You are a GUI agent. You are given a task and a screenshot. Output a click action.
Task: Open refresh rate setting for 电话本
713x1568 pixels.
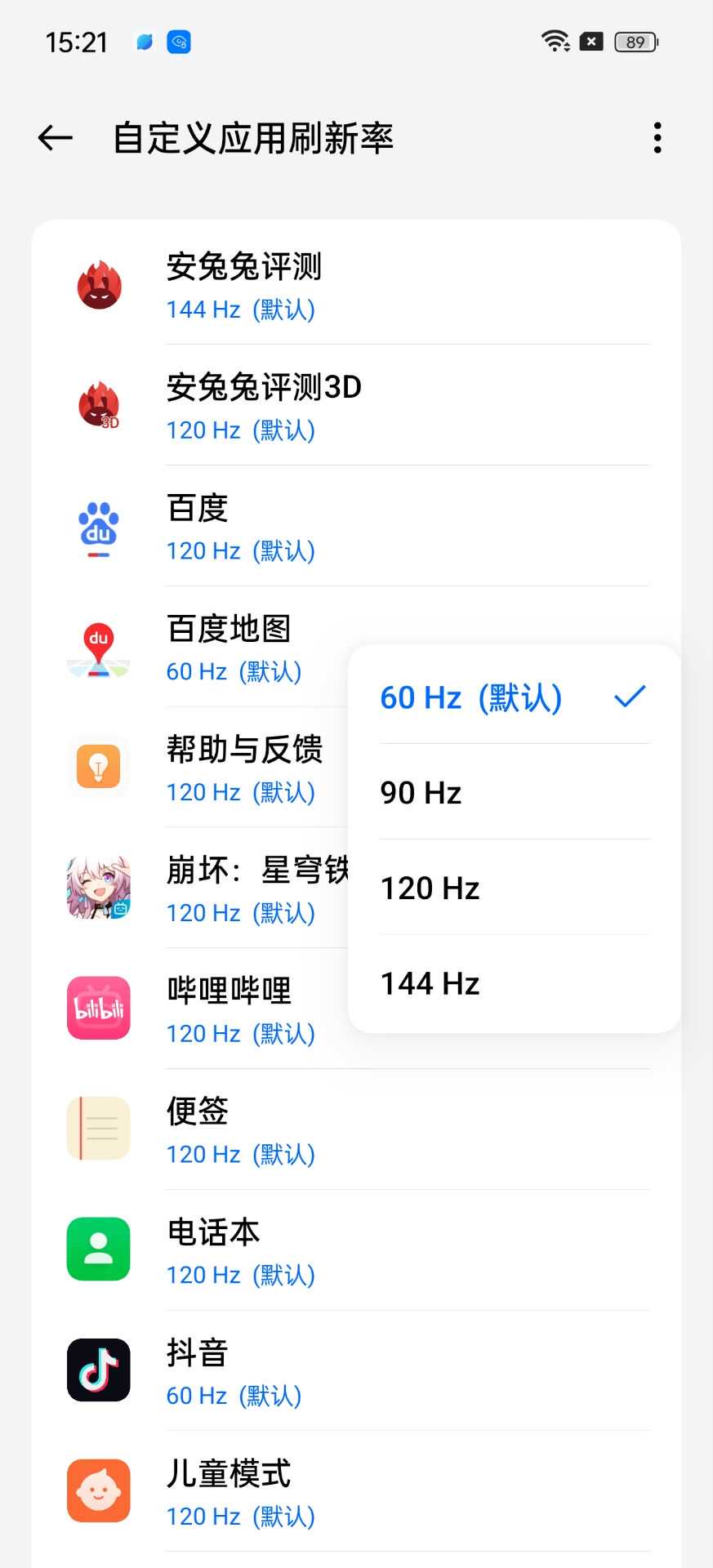(356, 1251)
